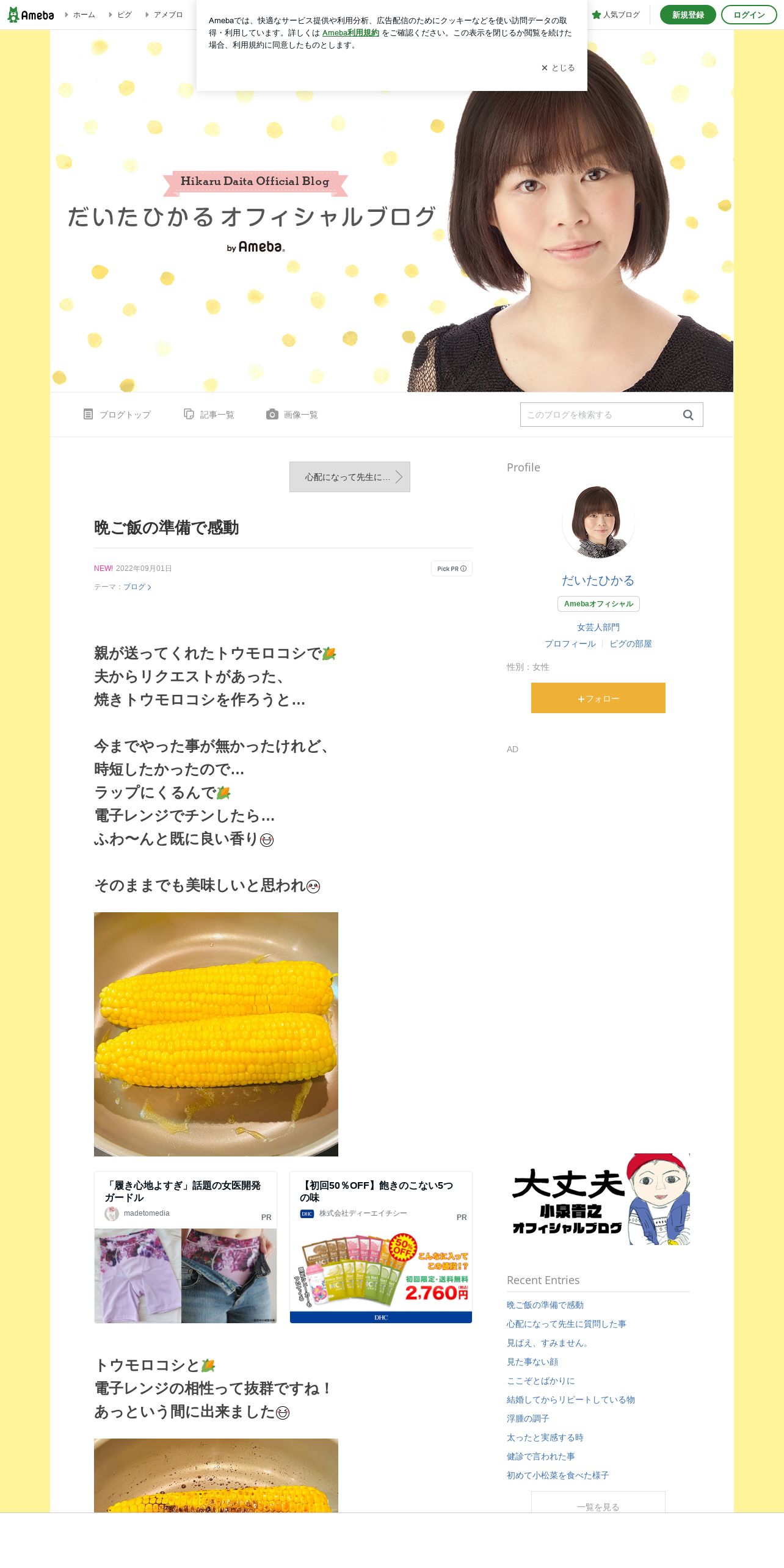The width and height of the screenshot is (784, 1568).
Task: Open the ブログ theme link
Action: point(137,587)
